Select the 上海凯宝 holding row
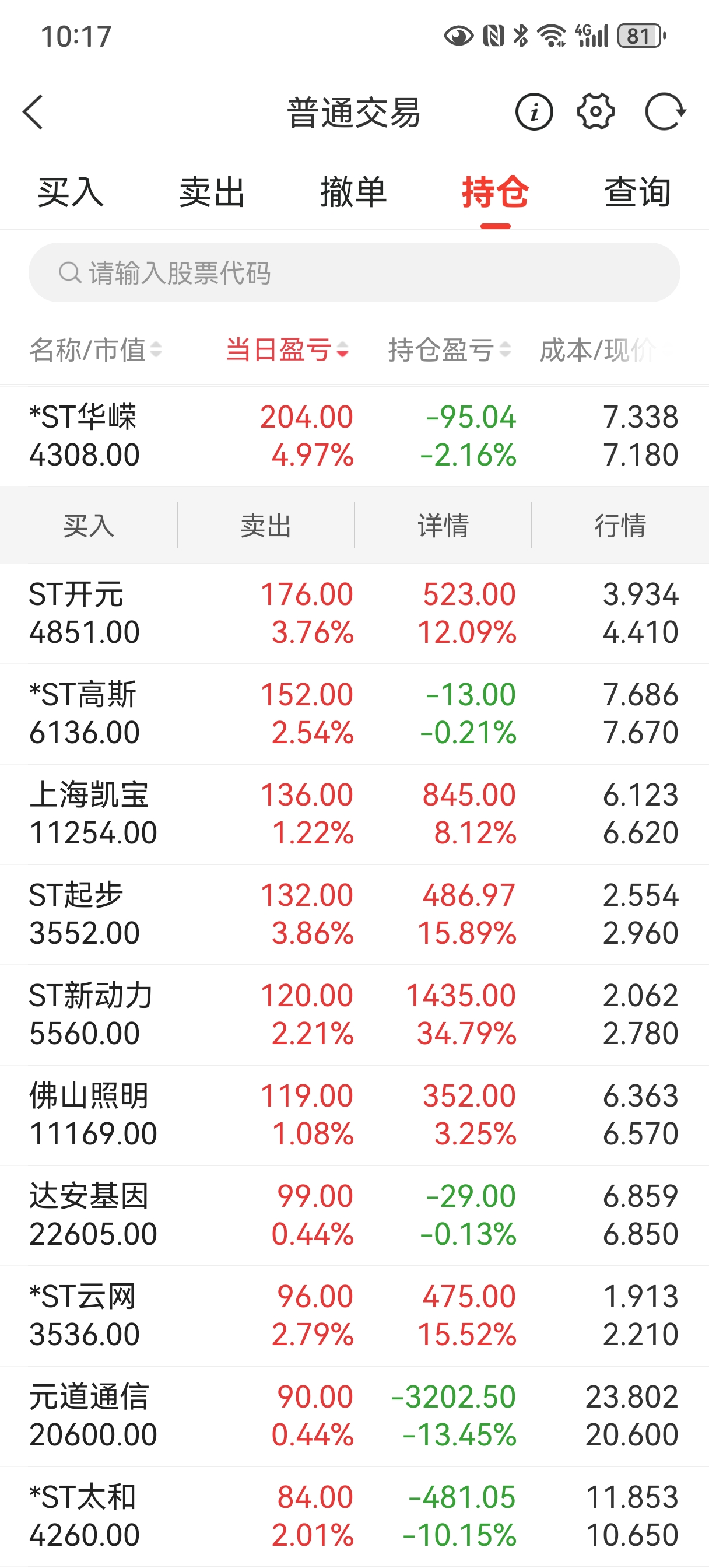This screenshot has width=709, height=1568. (x=353, y=814)
